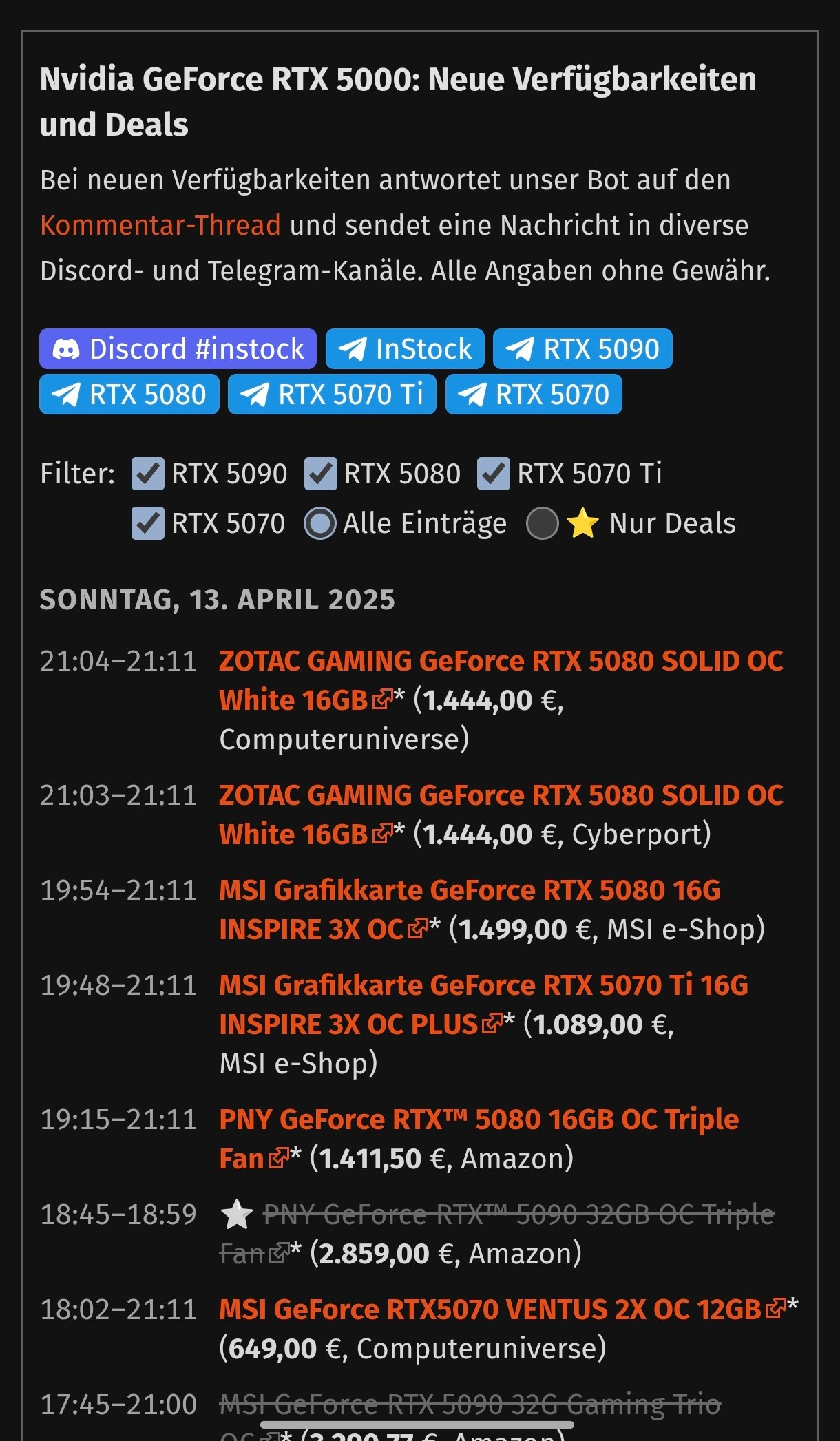The height and width of the screenshot is (1441, 840).
Task: Open the PNY RTX 5080 Triple Fan offer
Action: (479, 1119)
